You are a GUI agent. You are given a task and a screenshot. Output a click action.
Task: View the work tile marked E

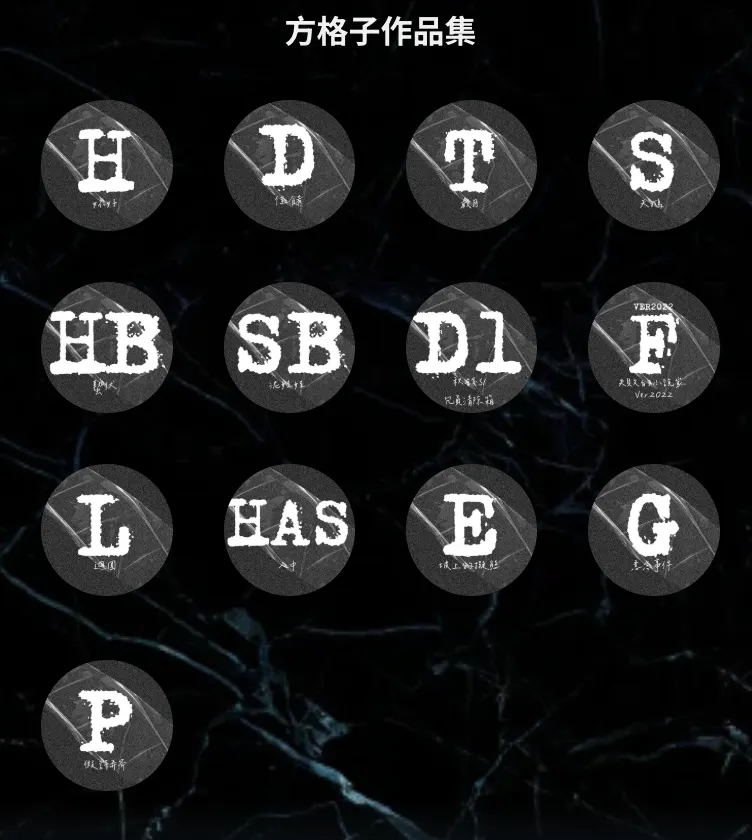tap(471, 529)
